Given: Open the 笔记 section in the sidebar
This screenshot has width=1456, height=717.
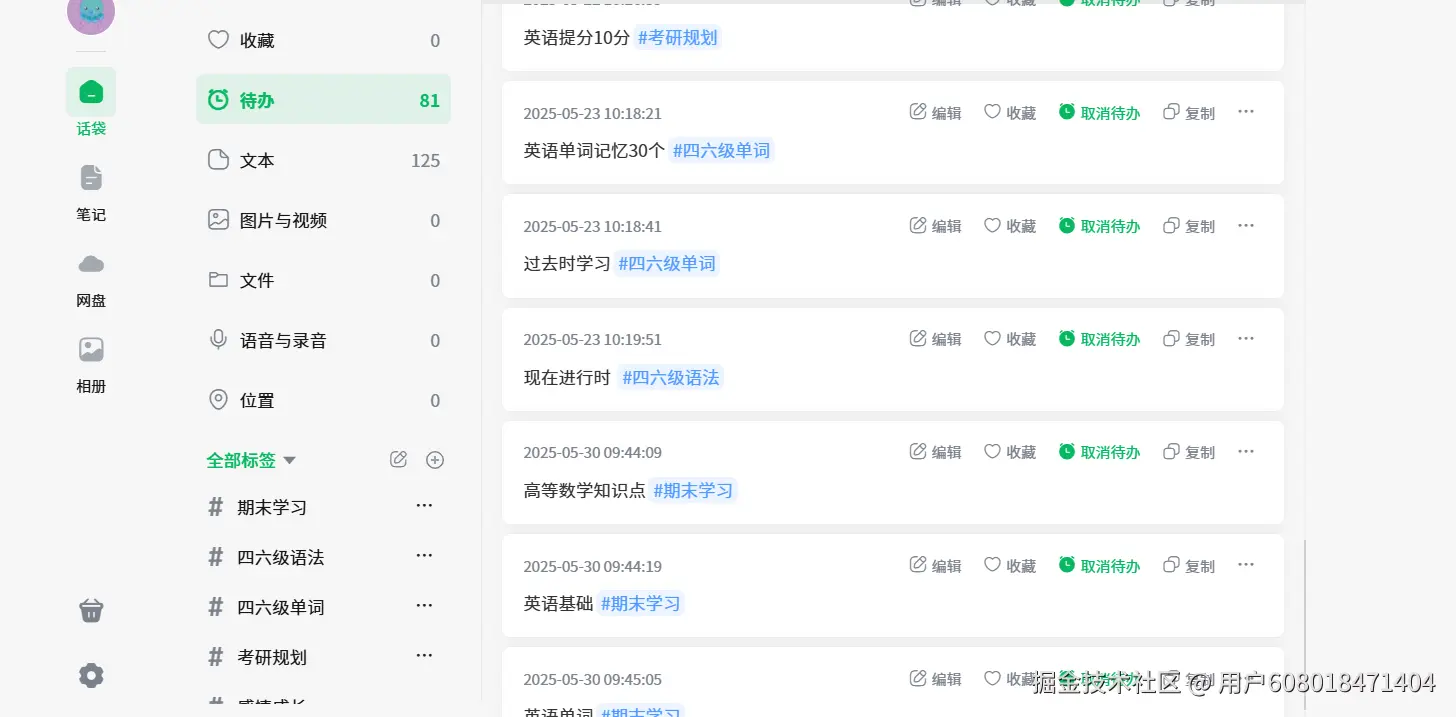Looking at the screenshot, I should point(91,191).
